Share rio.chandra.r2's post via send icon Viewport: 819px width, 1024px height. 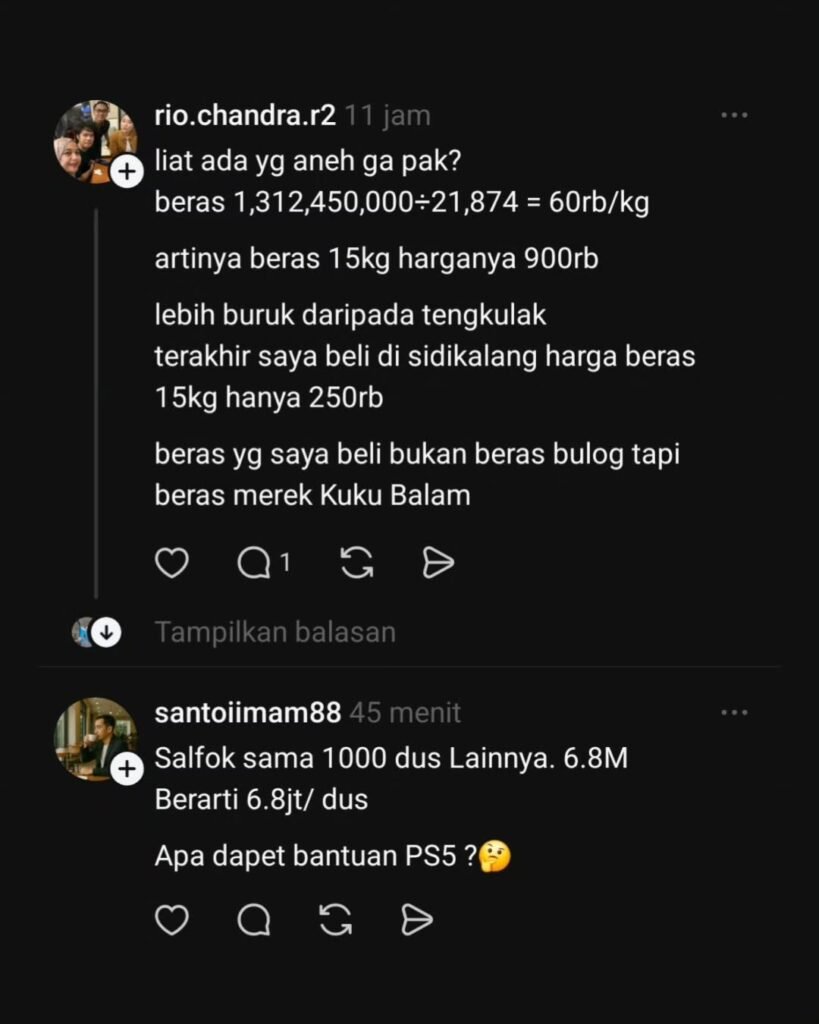pyautogui.click(x=438, y=564)
